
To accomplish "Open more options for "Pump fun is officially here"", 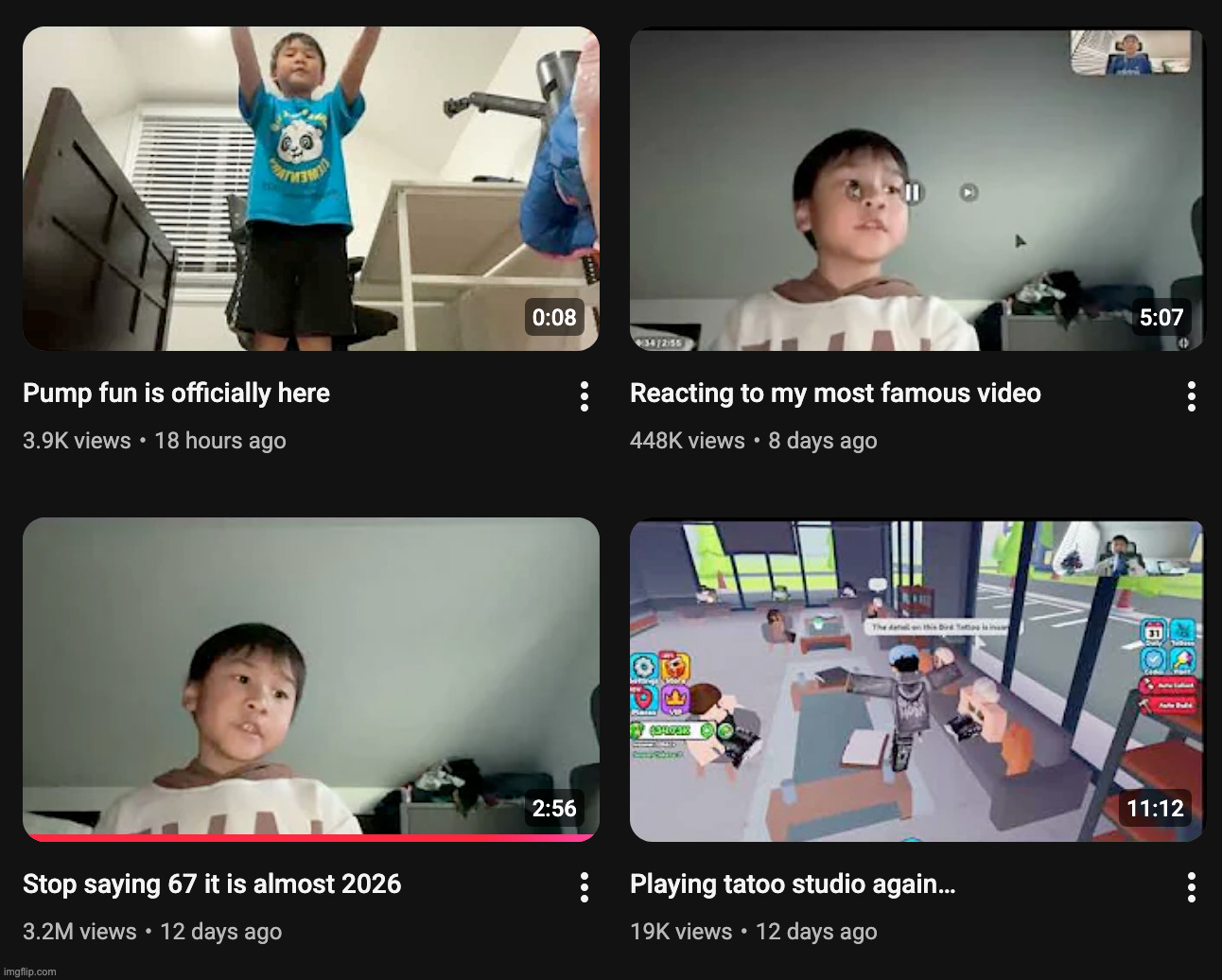I will pyautogui.click(x=585, y=396).
